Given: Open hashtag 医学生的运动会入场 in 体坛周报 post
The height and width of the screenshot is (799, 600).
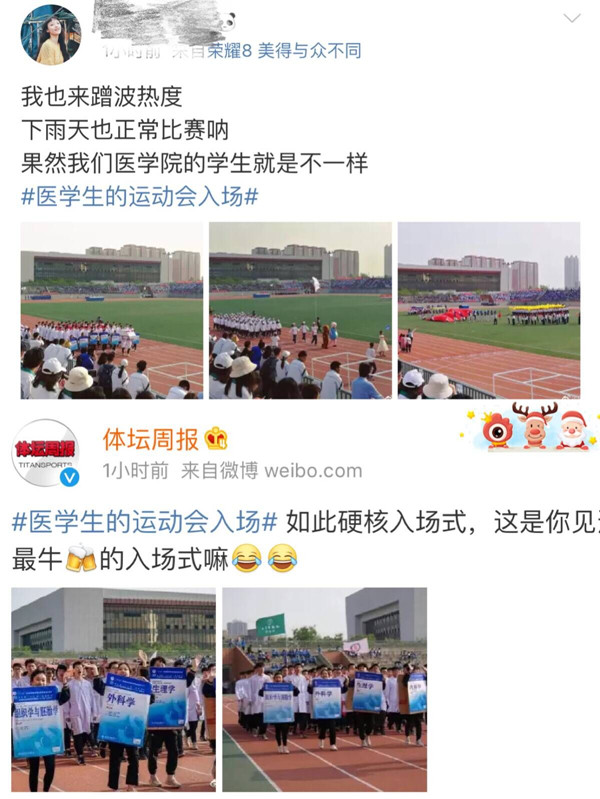Looking at the screenshot, I should pos(144,521).
